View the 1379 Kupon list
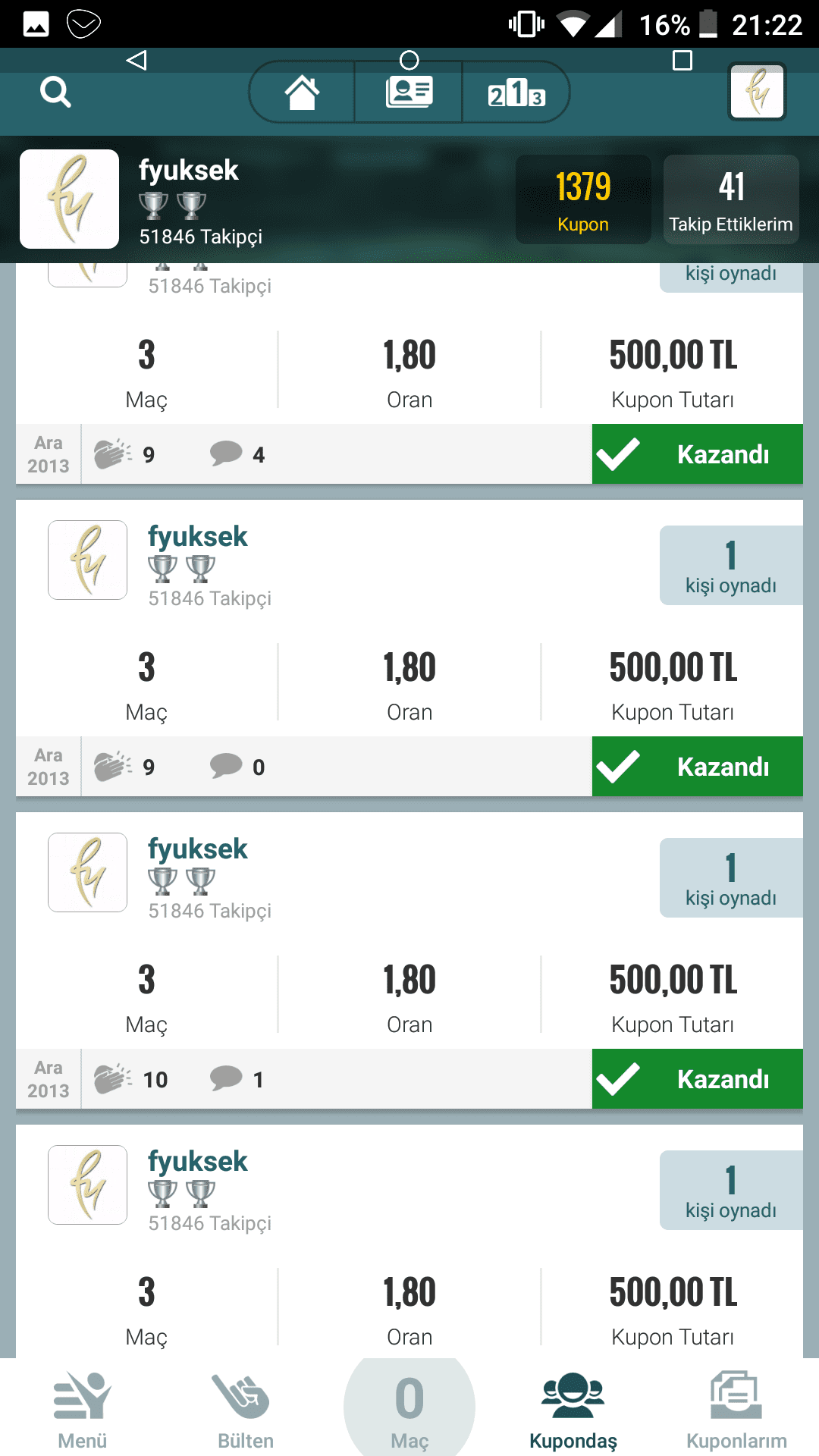819x1456 pixels. 583,199
